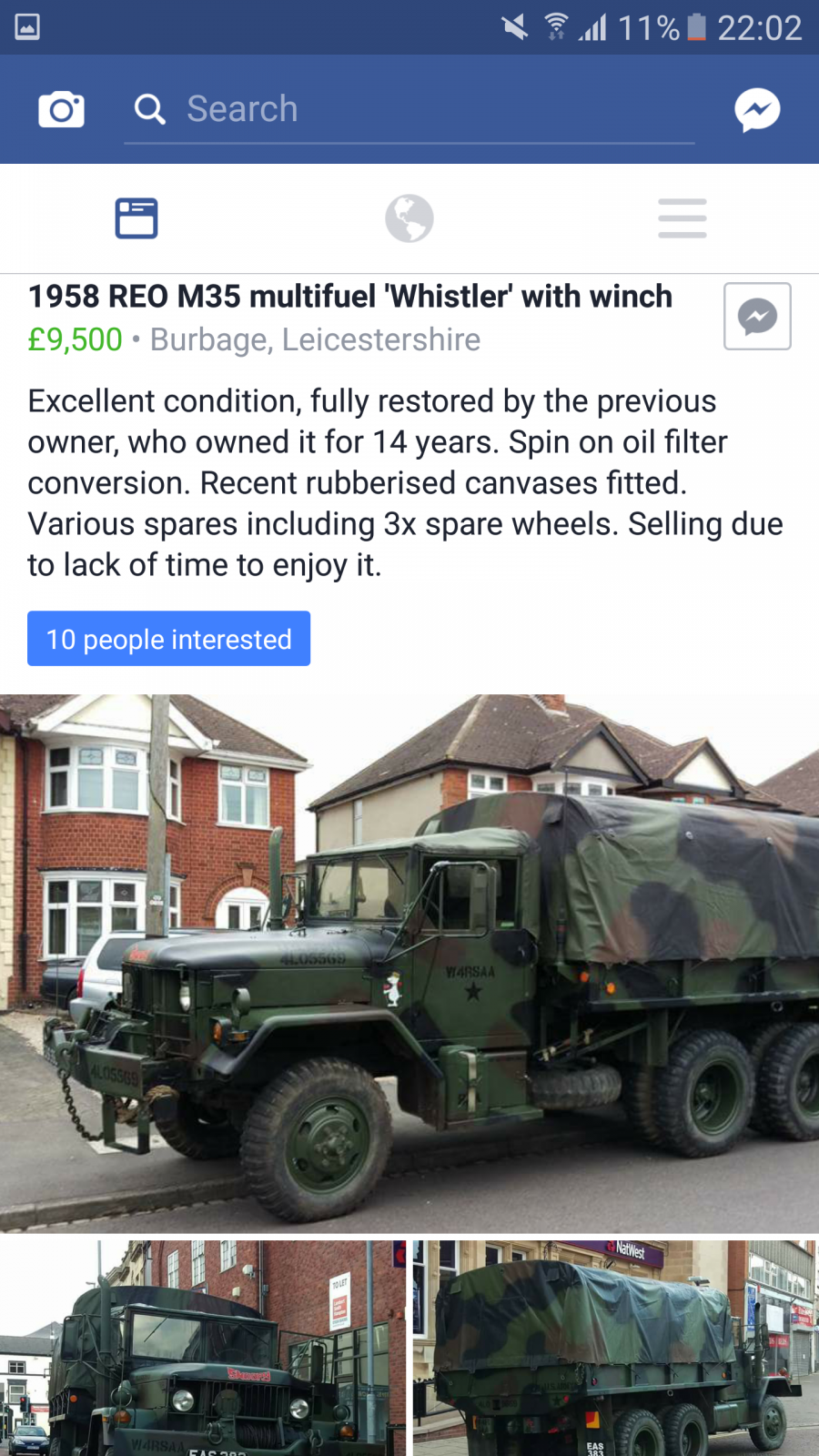Viewport: 819px width, 1456px height.
Task: Tap the 10 people interested button
Action: pyautogui.click(x=168, y=639)
